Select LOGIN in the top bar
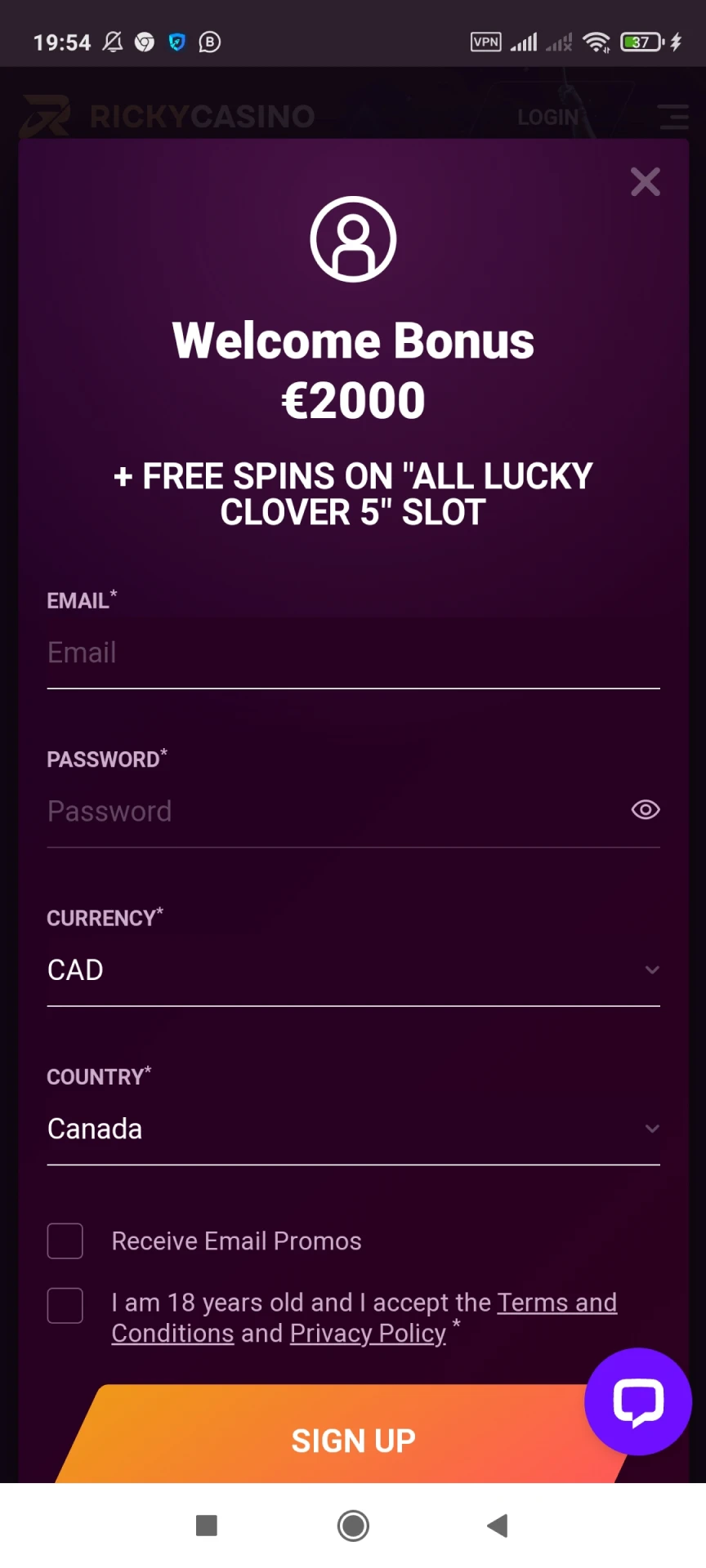 pos(547,117)
